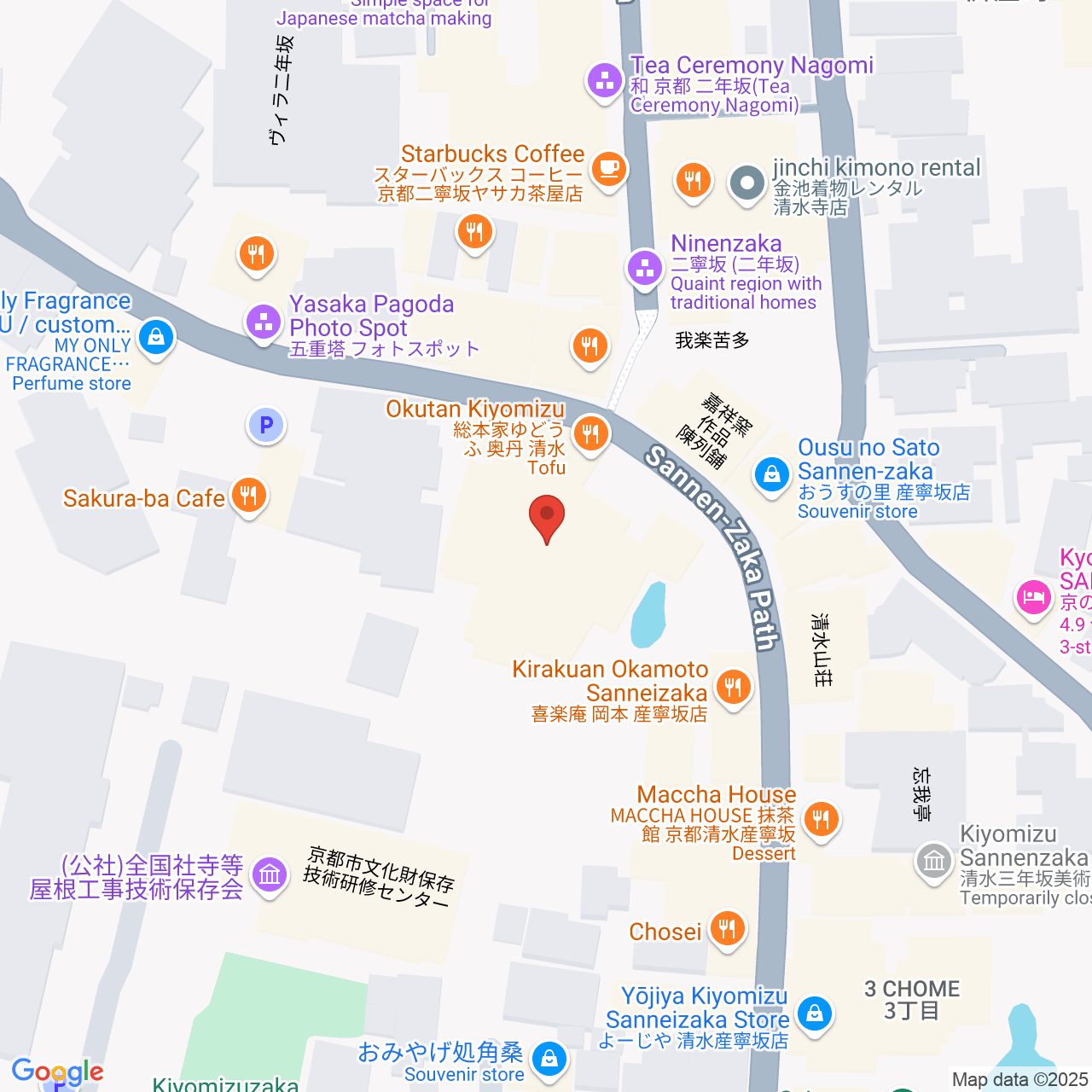Viewport: 1092px width, 1092px height.
Task: Select the parking P marker
Action: click(x=266, y=424)
